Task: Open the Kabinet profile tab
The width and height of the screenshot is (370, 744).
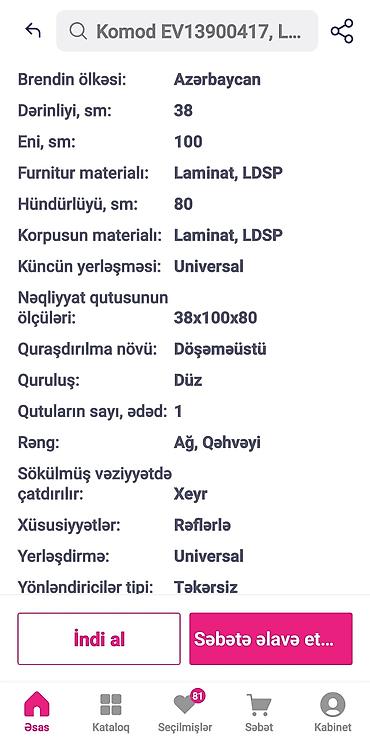Action: pyautogui.click(x=333, y=711)
